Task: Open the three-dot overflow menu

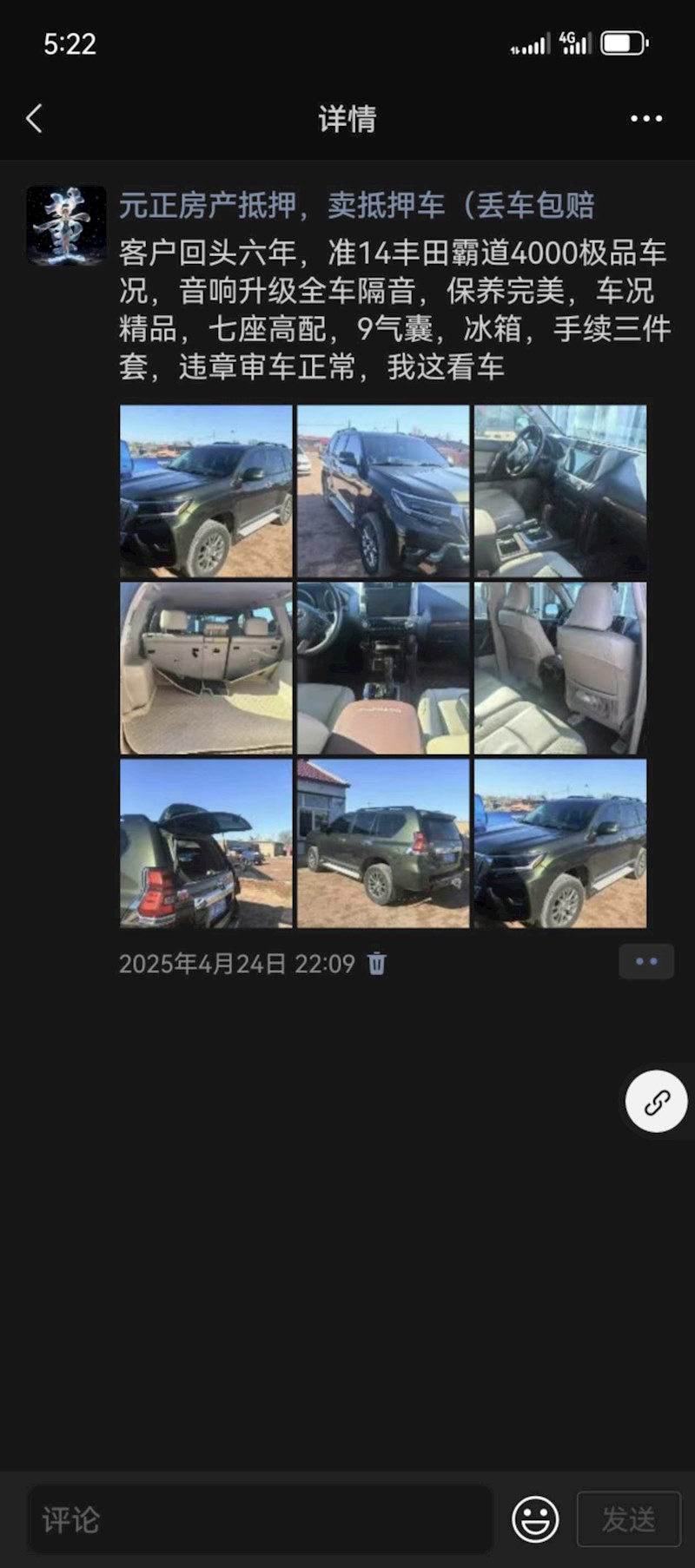Action: (x=646, y=118)
